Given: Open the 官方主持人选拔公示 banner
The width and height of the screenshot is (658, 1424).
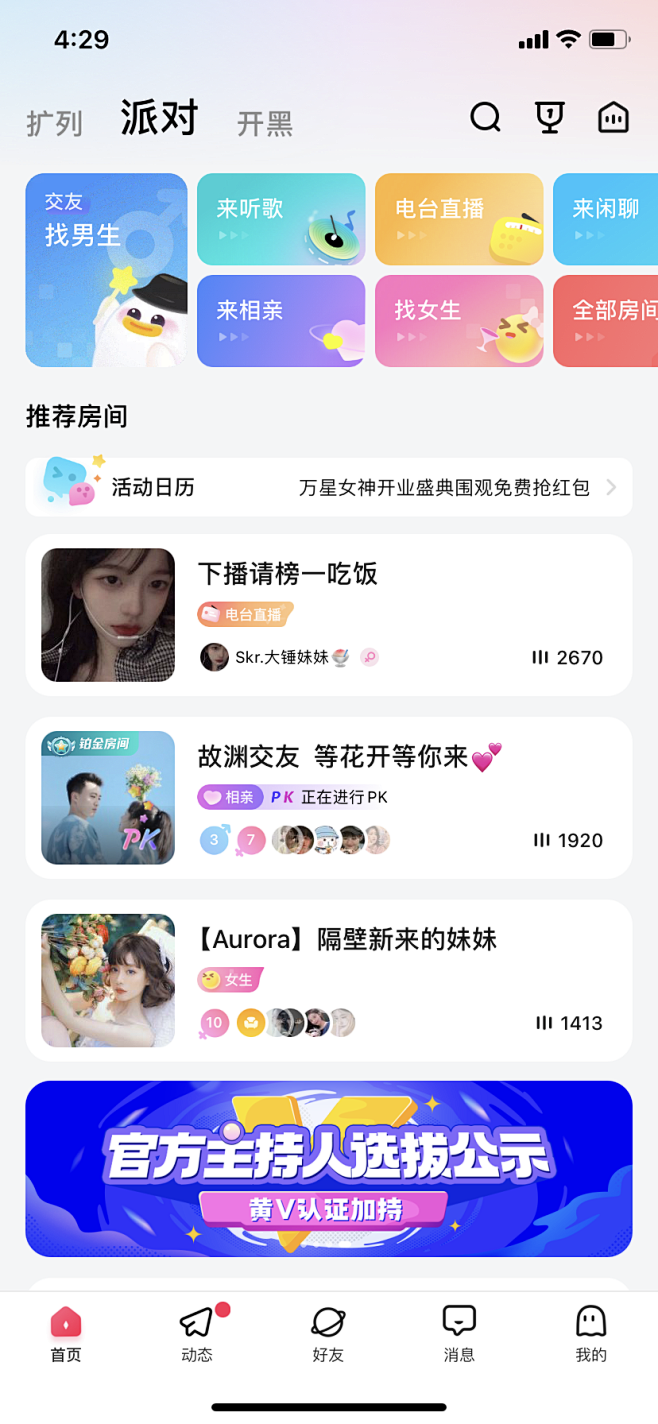Looking at the screenshot, I should point(329,1168).
